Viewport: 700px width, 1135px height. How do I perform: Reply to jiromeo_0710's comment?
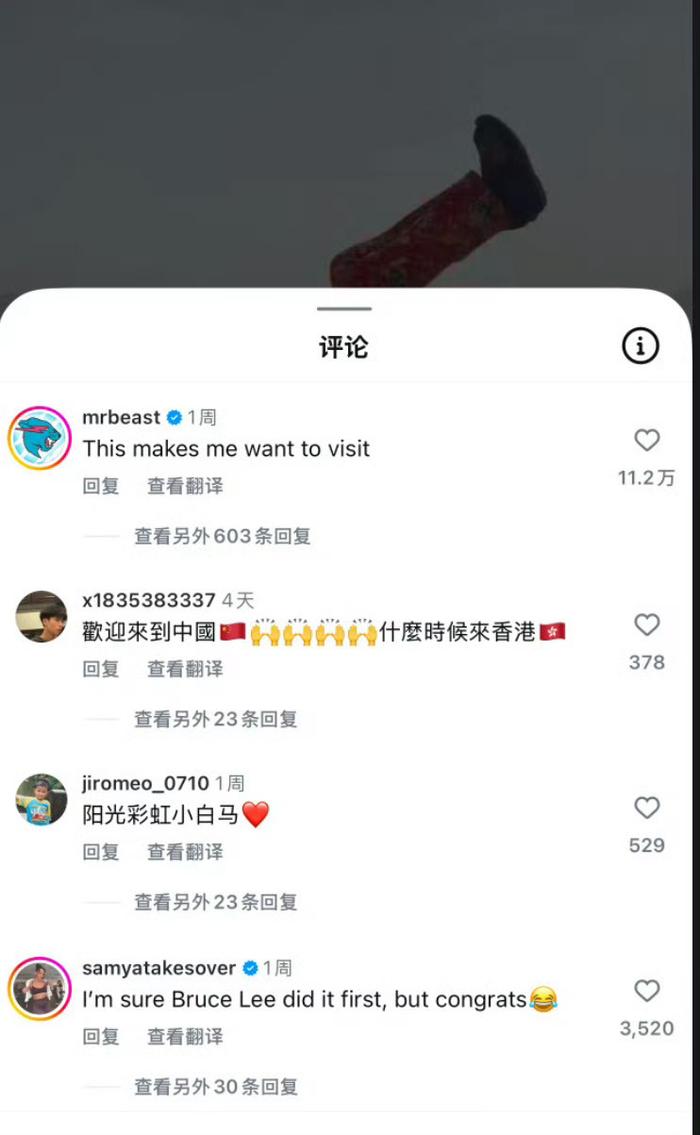pyautogui.click(x=101, y=852)
